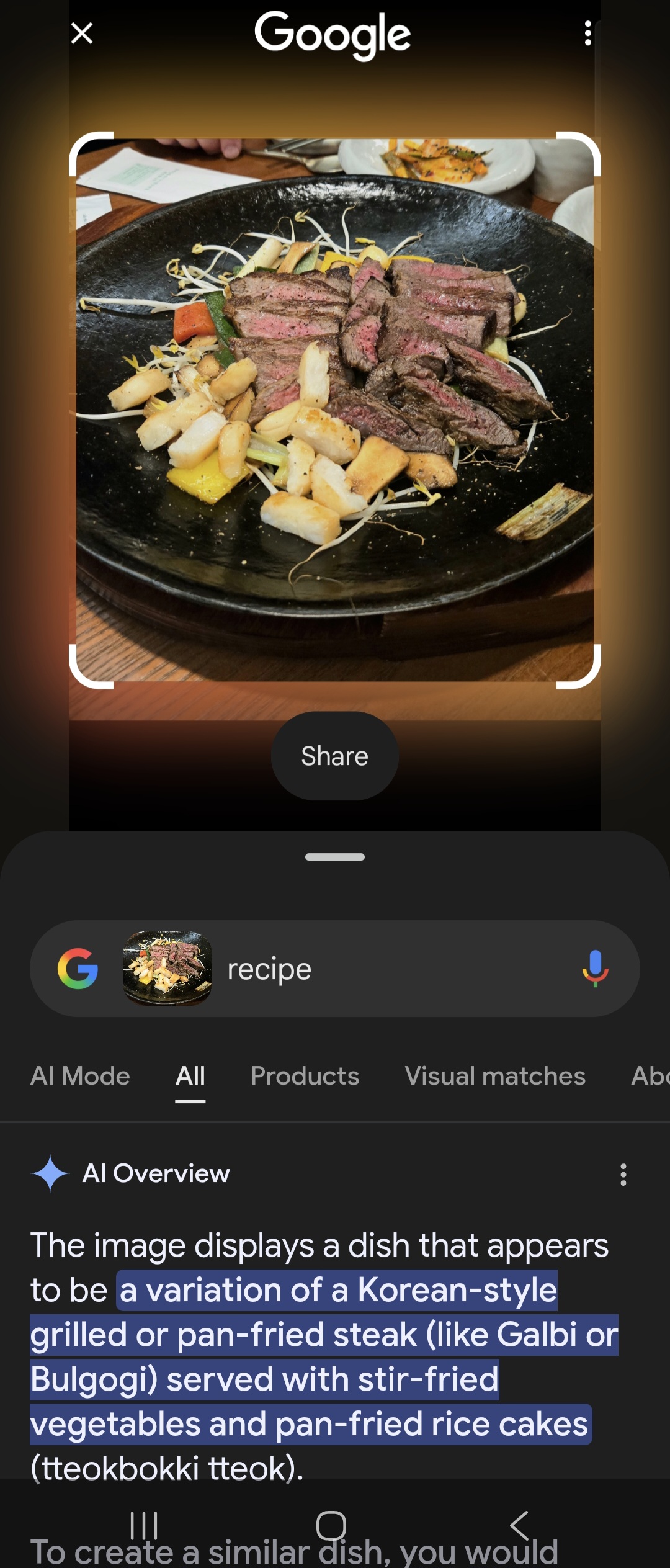Open the Visual matches tab

[494, 1076]
